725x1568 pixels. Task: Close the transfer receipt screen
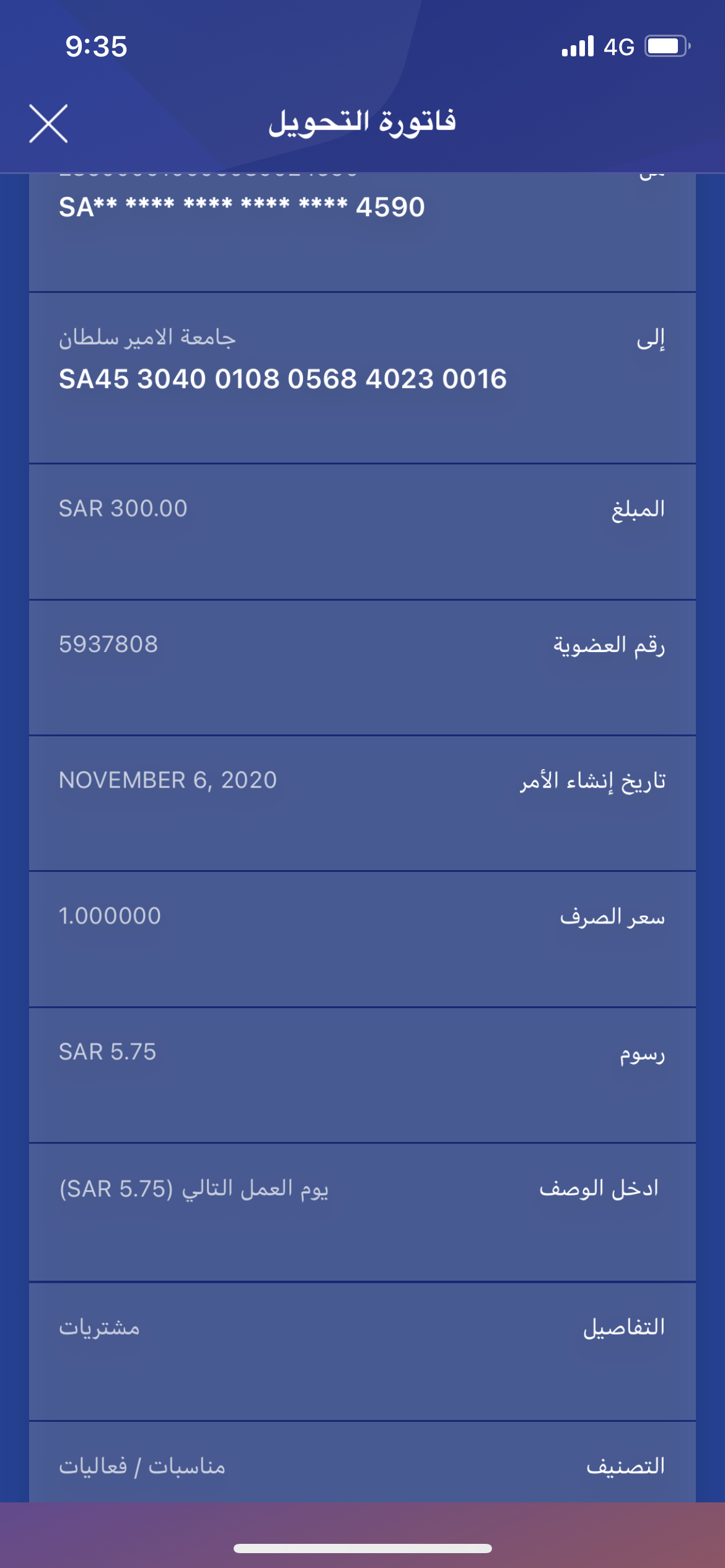coord(48,124)
